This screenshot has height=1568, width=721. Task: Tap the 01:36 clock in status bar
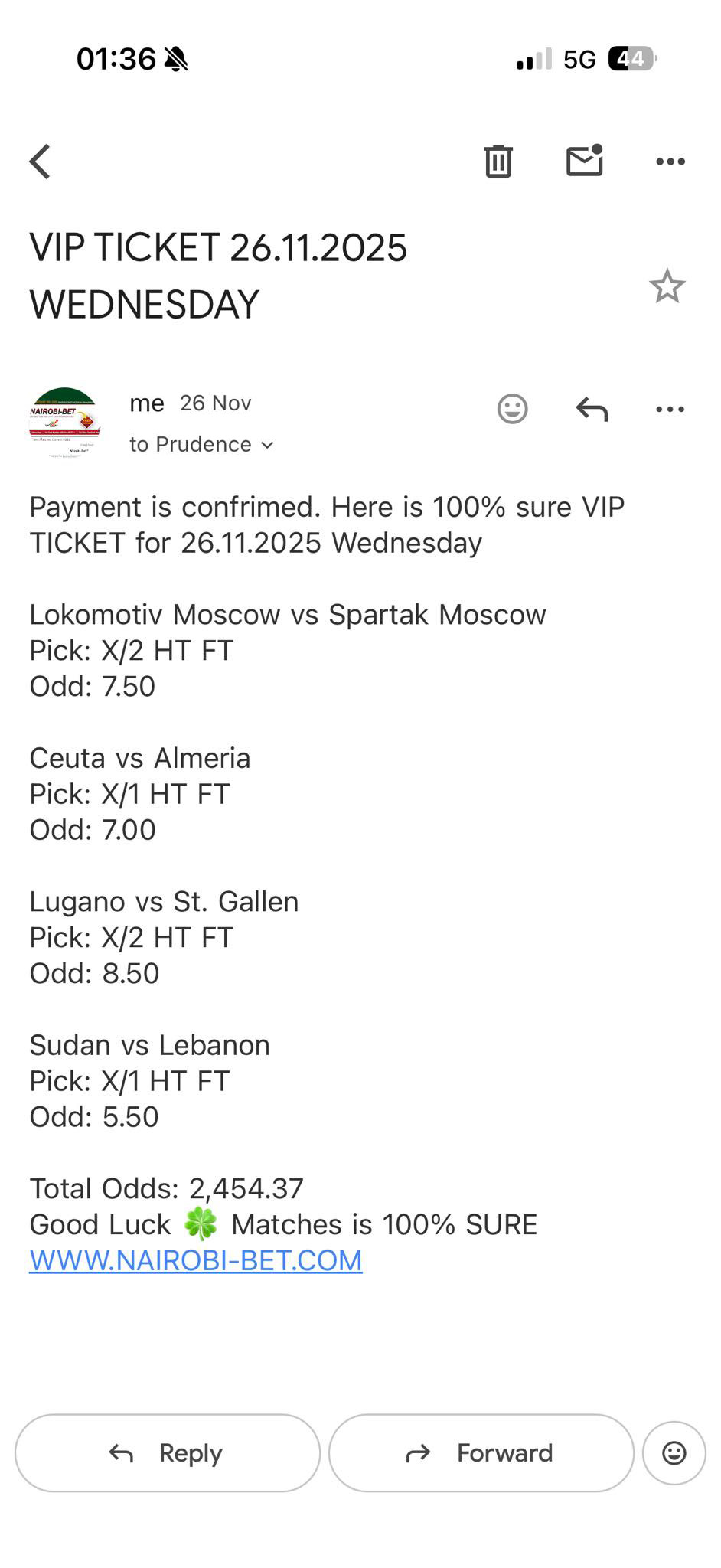pos(116,57)
